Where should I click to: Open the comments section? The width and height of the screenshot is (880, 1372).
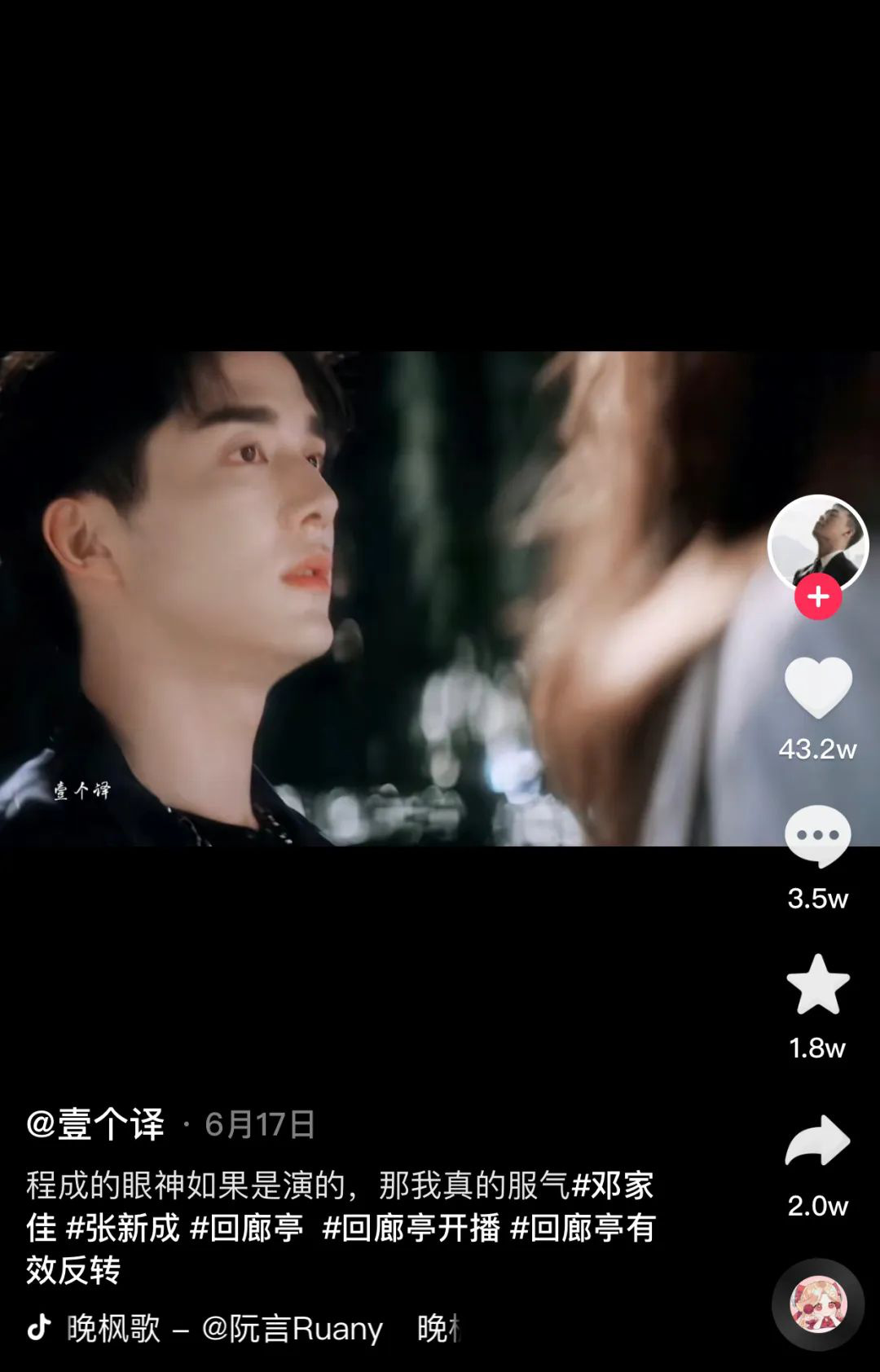pos(817,836)
